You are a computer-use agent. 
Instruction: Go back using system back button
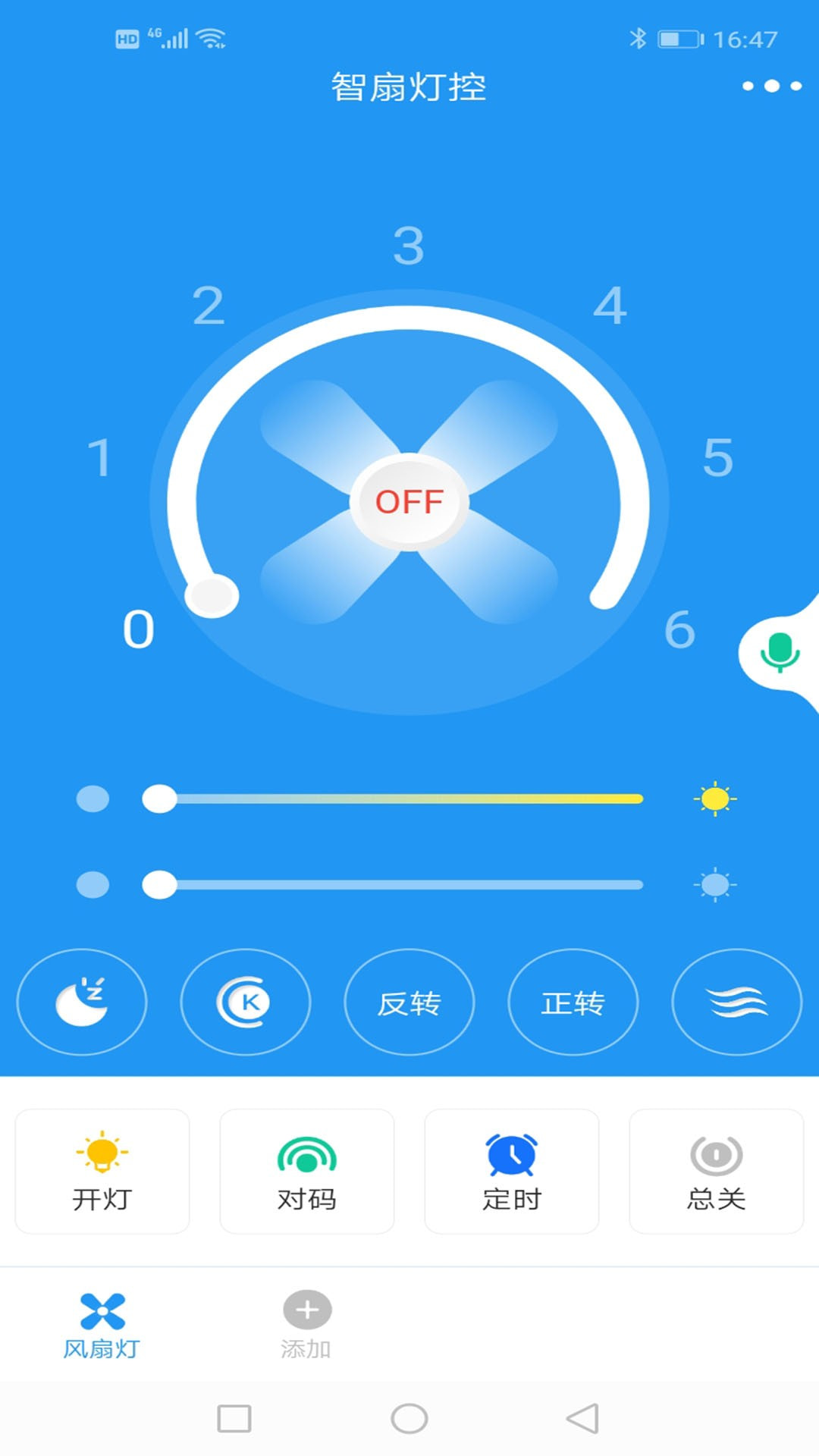click(x=582, y=1418)
